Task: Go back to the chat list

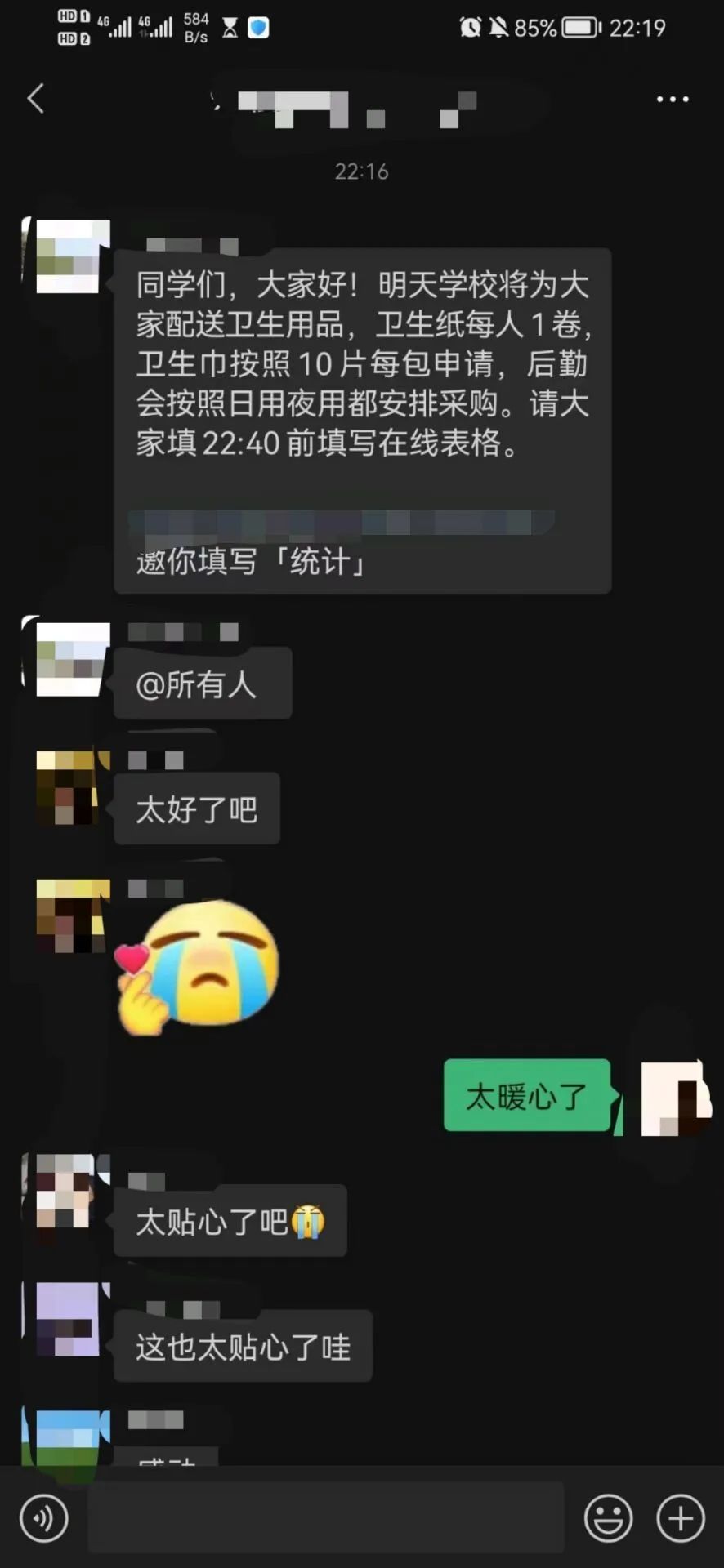Action: (35, 99)
